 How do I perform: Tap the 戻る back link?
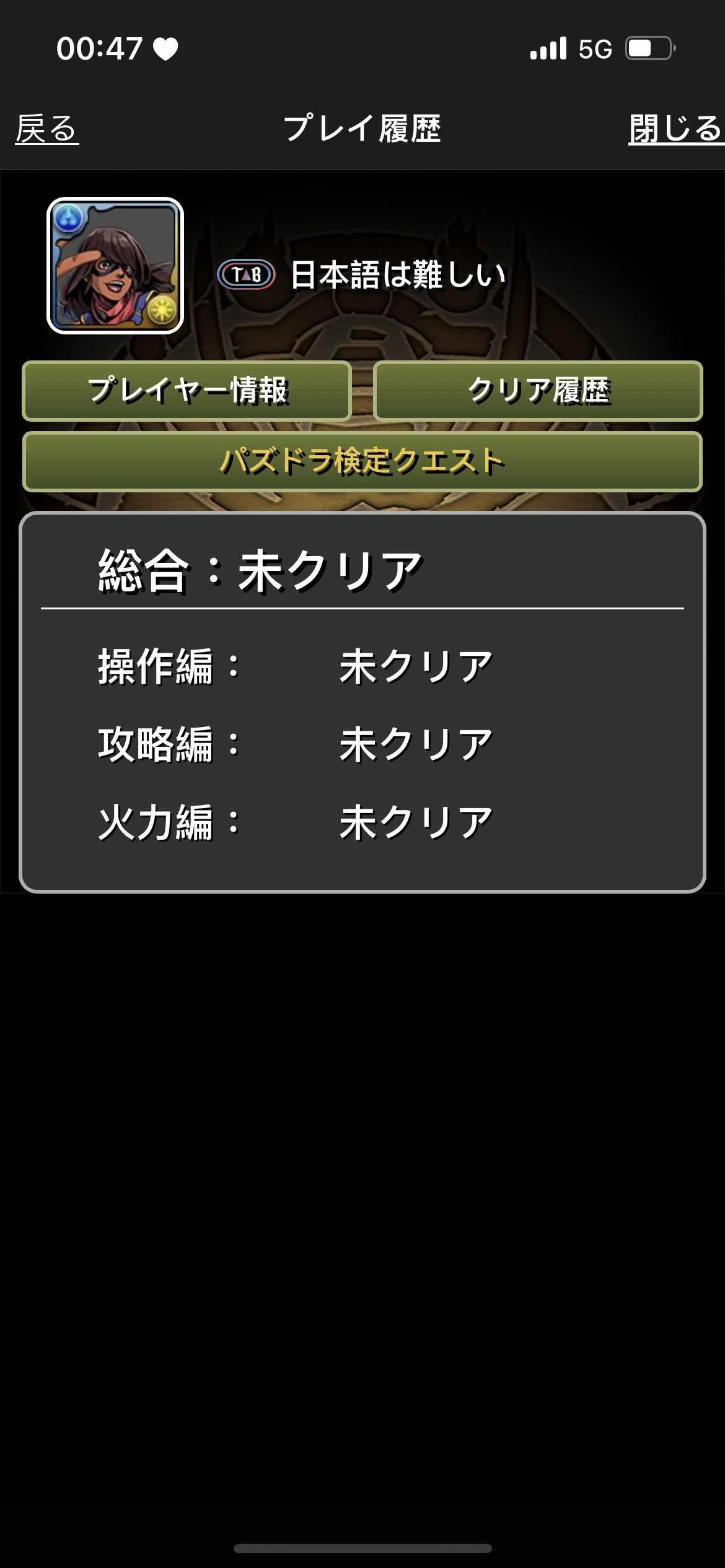click(x=47, y=129)
